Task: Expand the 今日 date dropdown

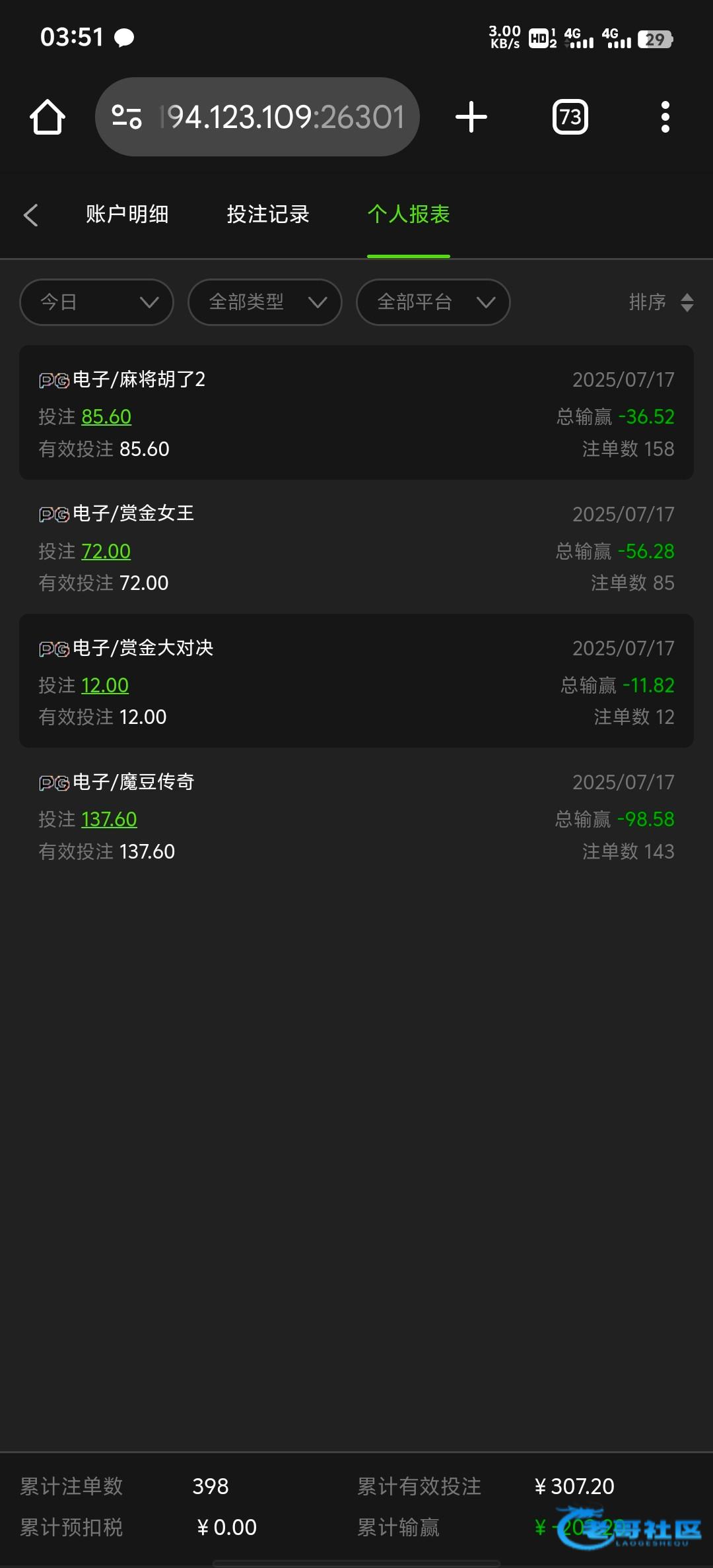Action: pyautogui.click(x=96, y=302)
